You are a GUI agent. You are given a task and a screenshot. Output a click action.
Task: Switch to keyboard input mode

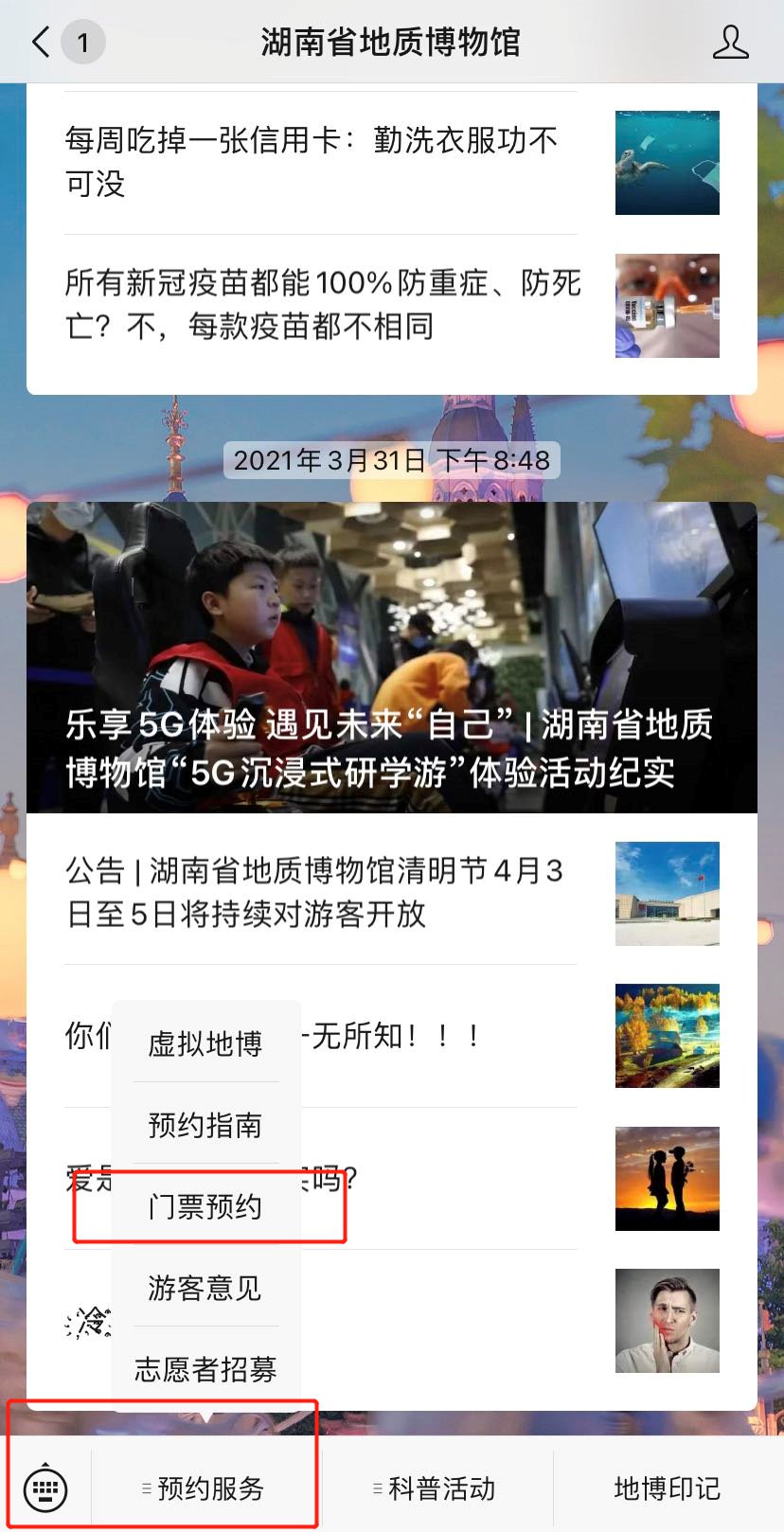tap(45, 1488)
